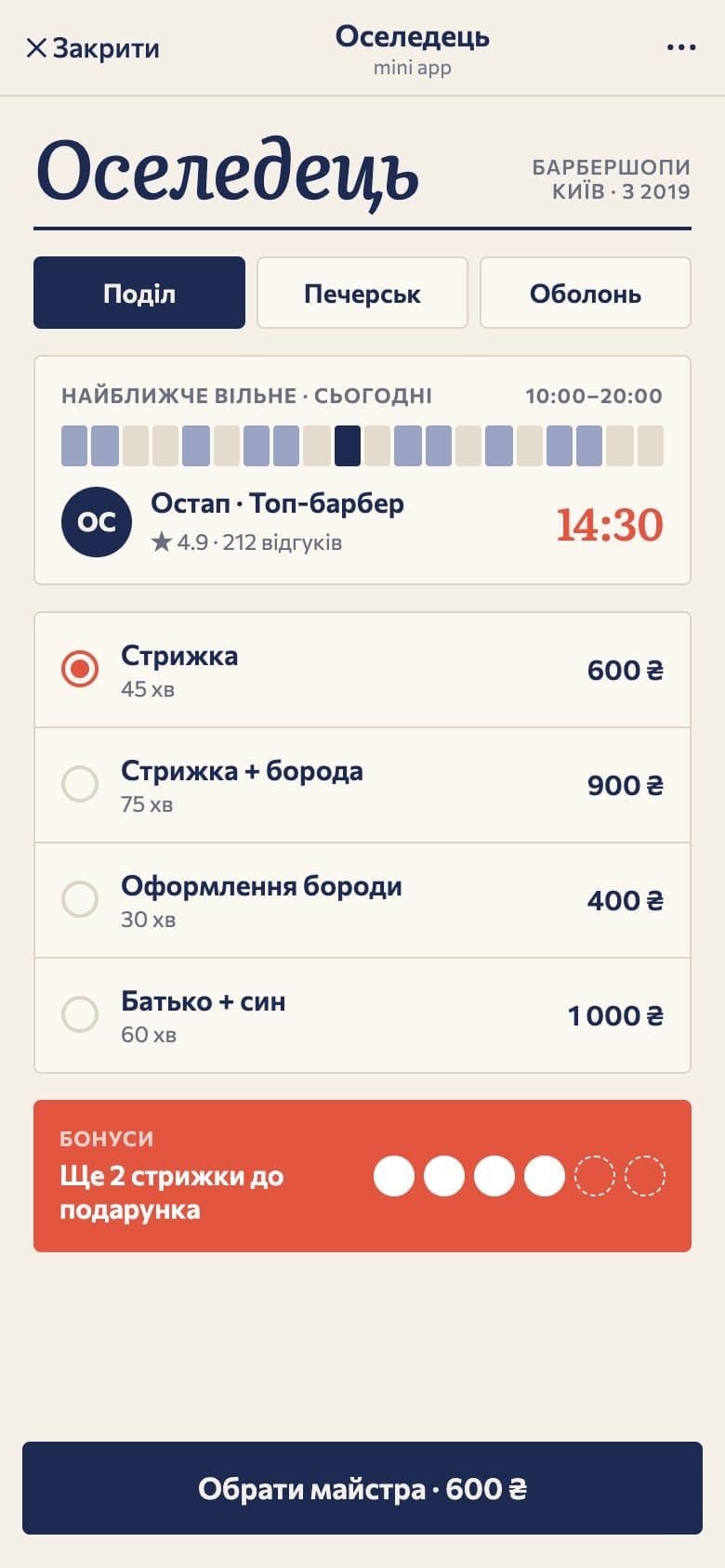Select the Поділ location tab
Image resolution: width=725 pixels, height=1568 pixels.
(139, 293)
